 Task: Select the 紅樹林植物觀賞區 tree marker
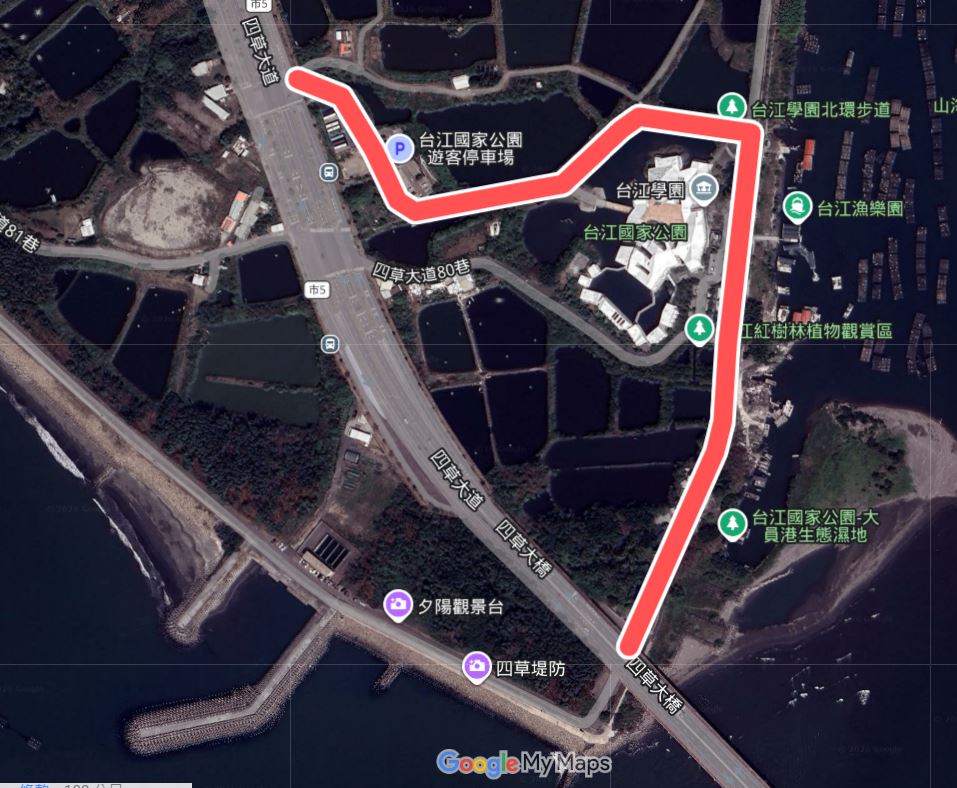(699, 327)
